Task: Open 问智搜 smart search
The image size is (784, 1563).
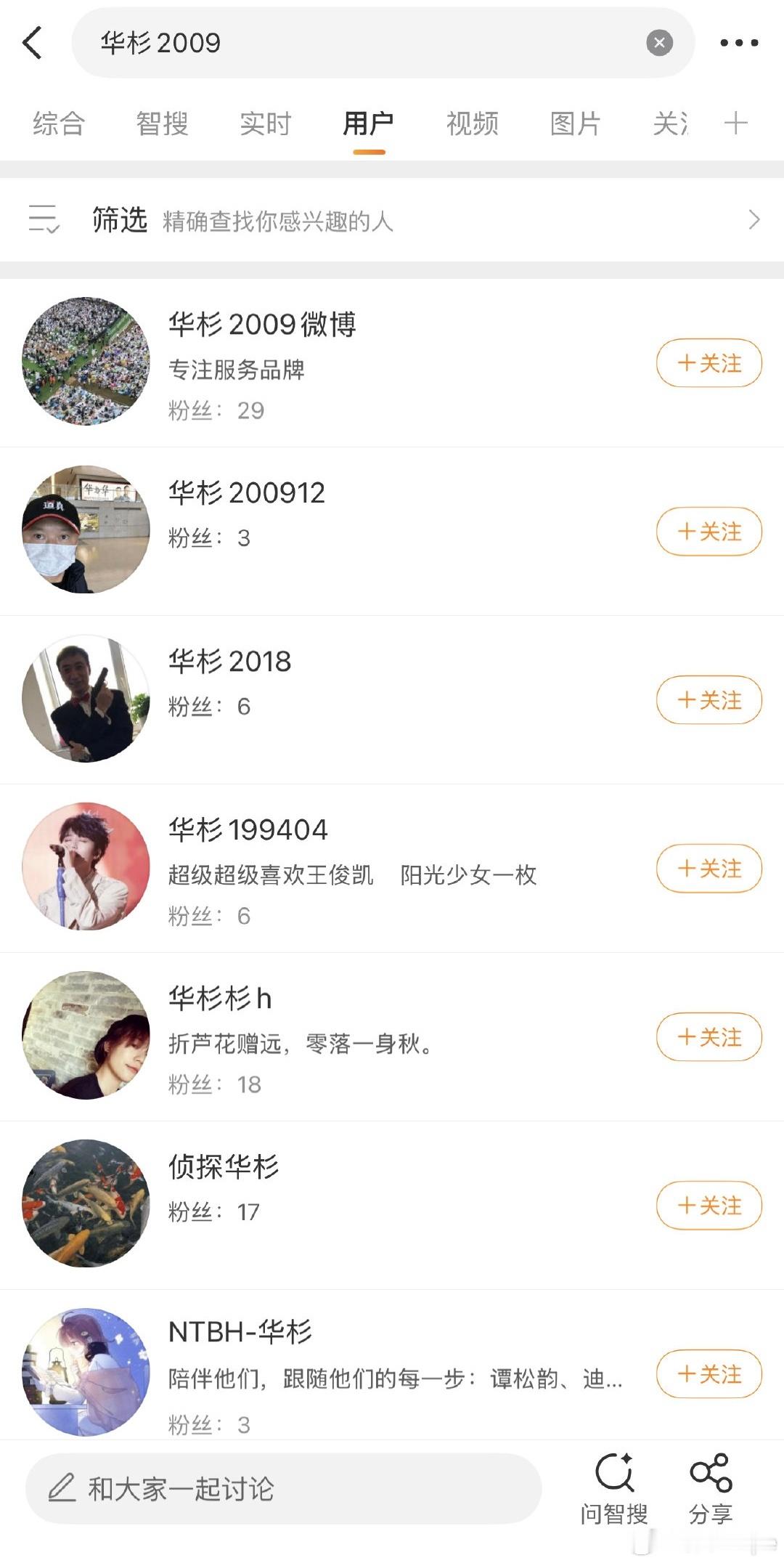Action: pyautogui.click(x=614, y=1487)
